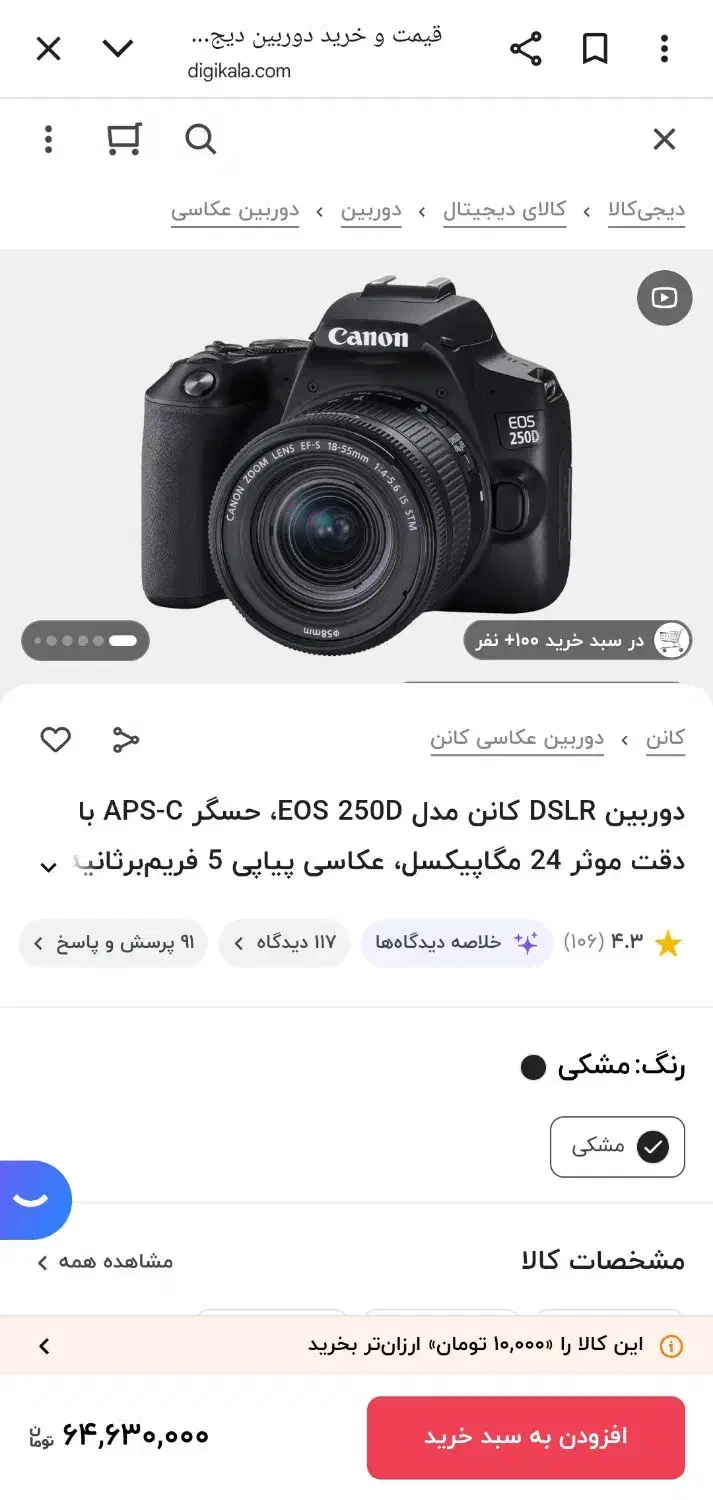Expand the browser tab dropdown chevron

[x=118, y=48]
